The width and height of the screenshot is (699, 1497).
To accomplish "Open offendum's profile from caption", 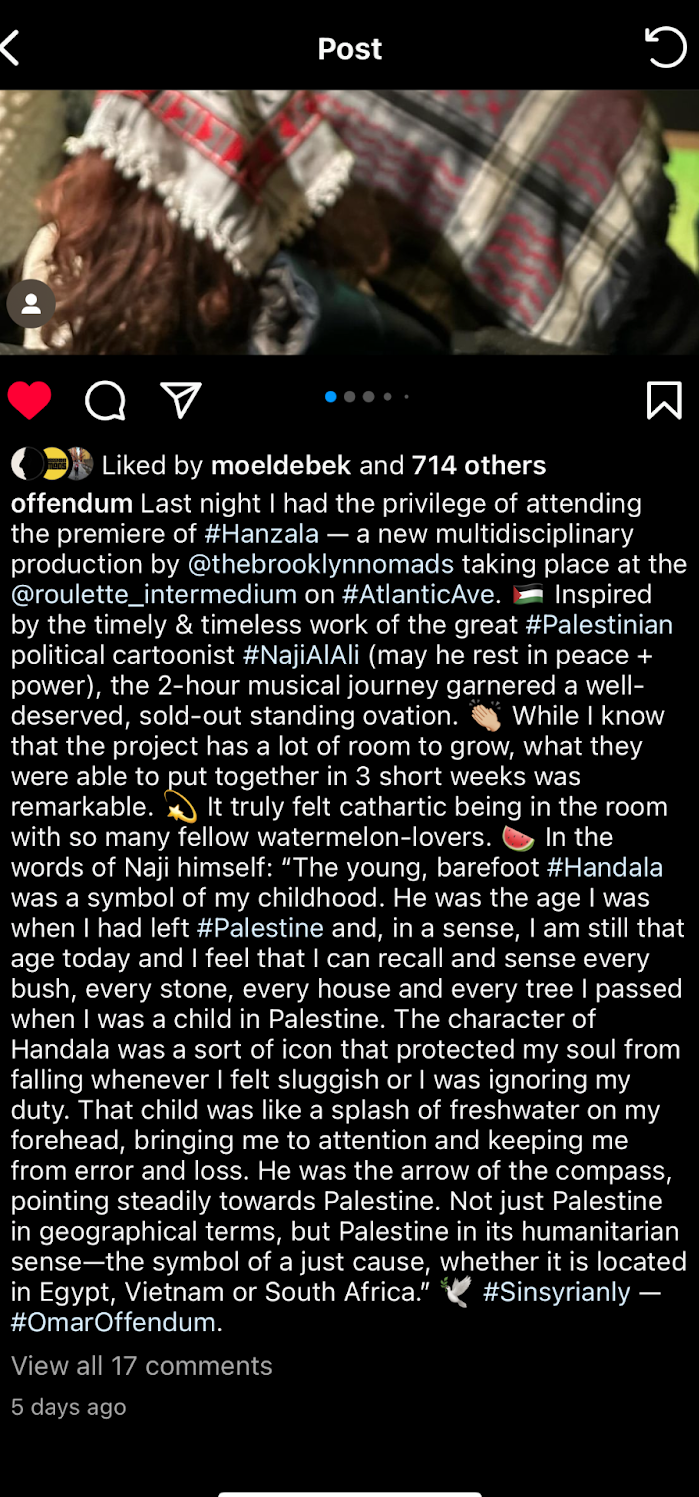I will (72, 503).
